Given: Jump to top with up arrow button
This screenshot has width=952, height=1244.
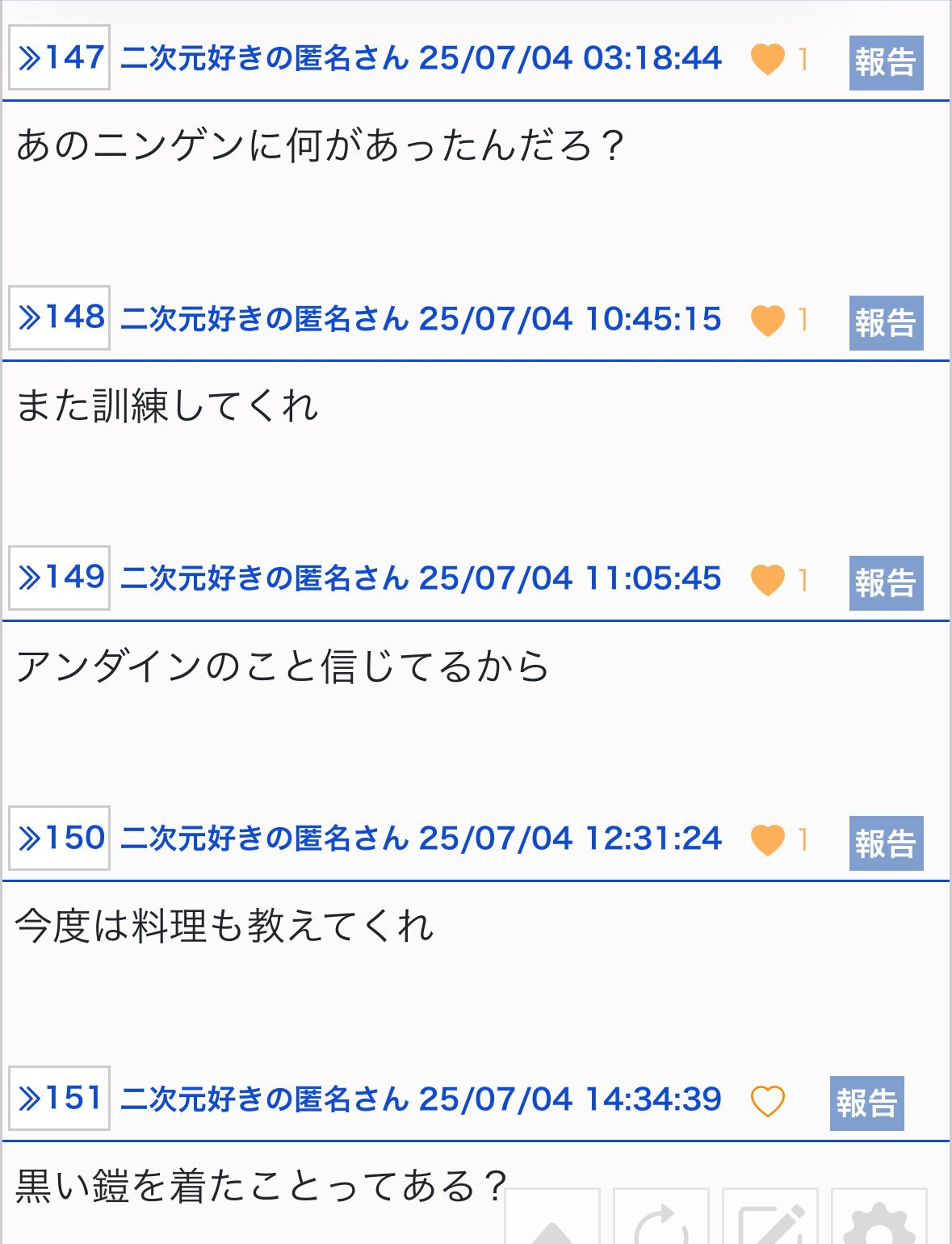Looking at the screenshot, I should coord(552,1220).
